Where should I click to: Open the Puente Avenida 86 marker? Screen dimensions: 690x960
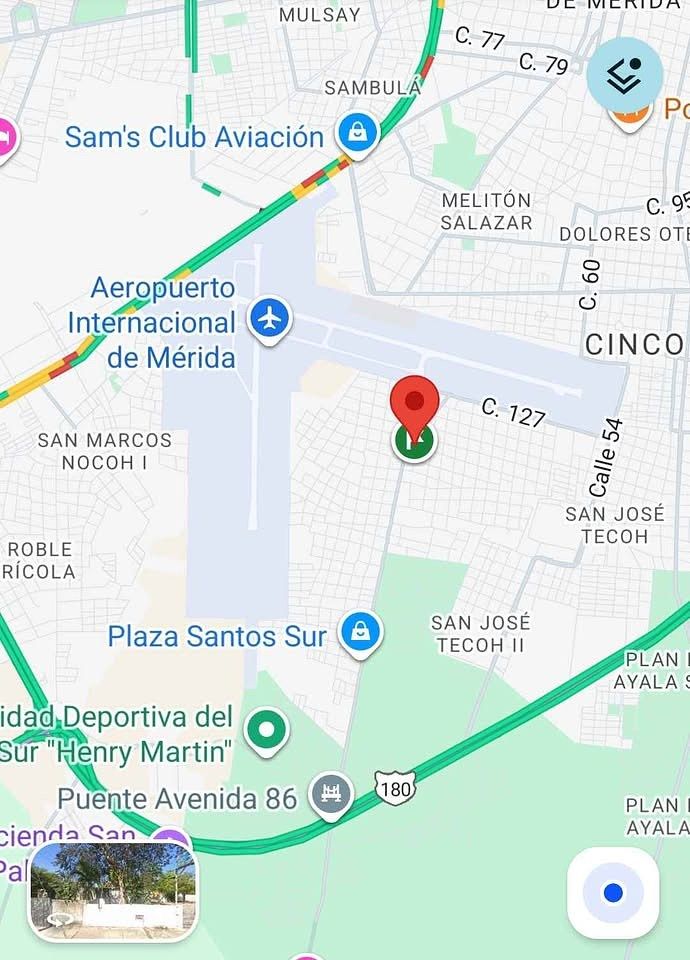tap(331, 795)
